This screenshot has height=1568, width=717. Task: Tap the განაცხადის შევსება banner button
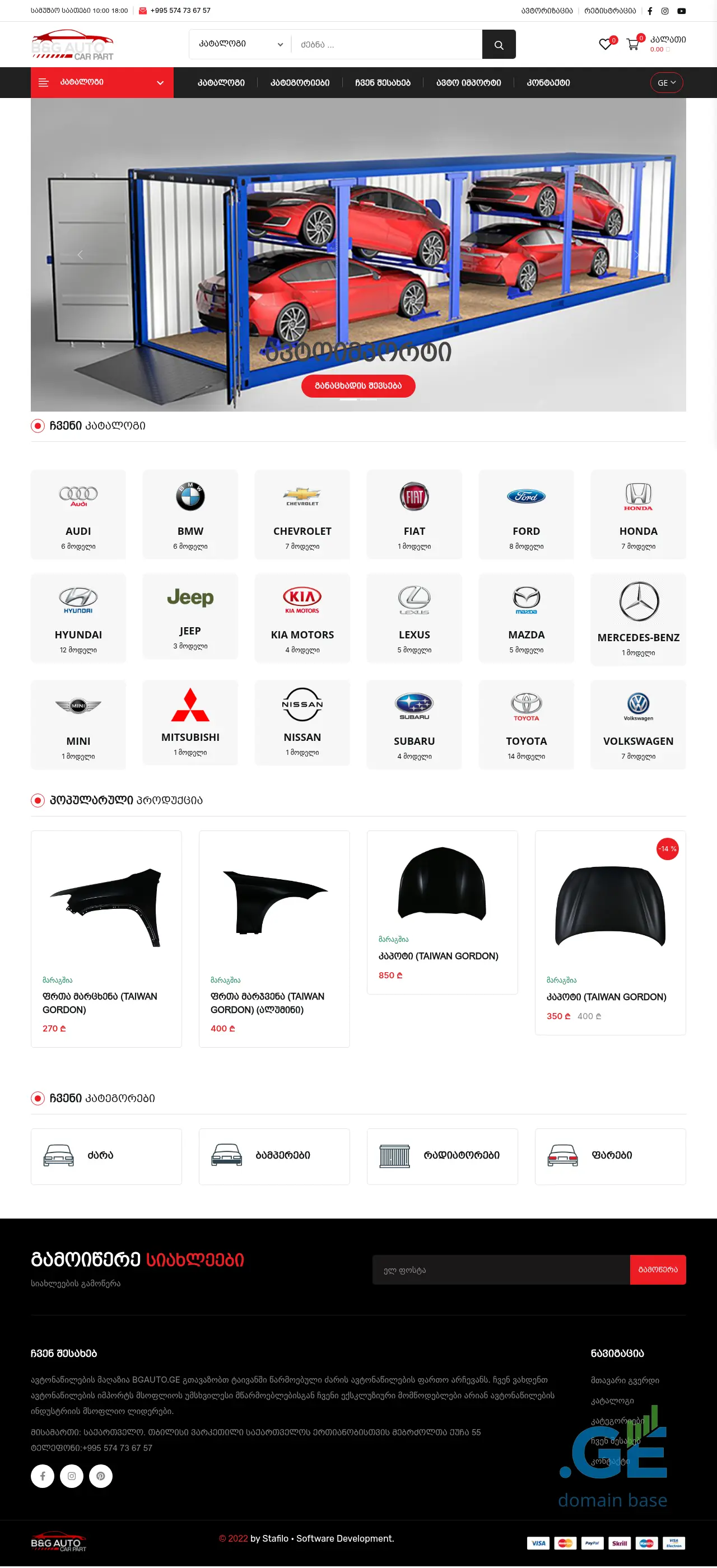tap(358, 385)
